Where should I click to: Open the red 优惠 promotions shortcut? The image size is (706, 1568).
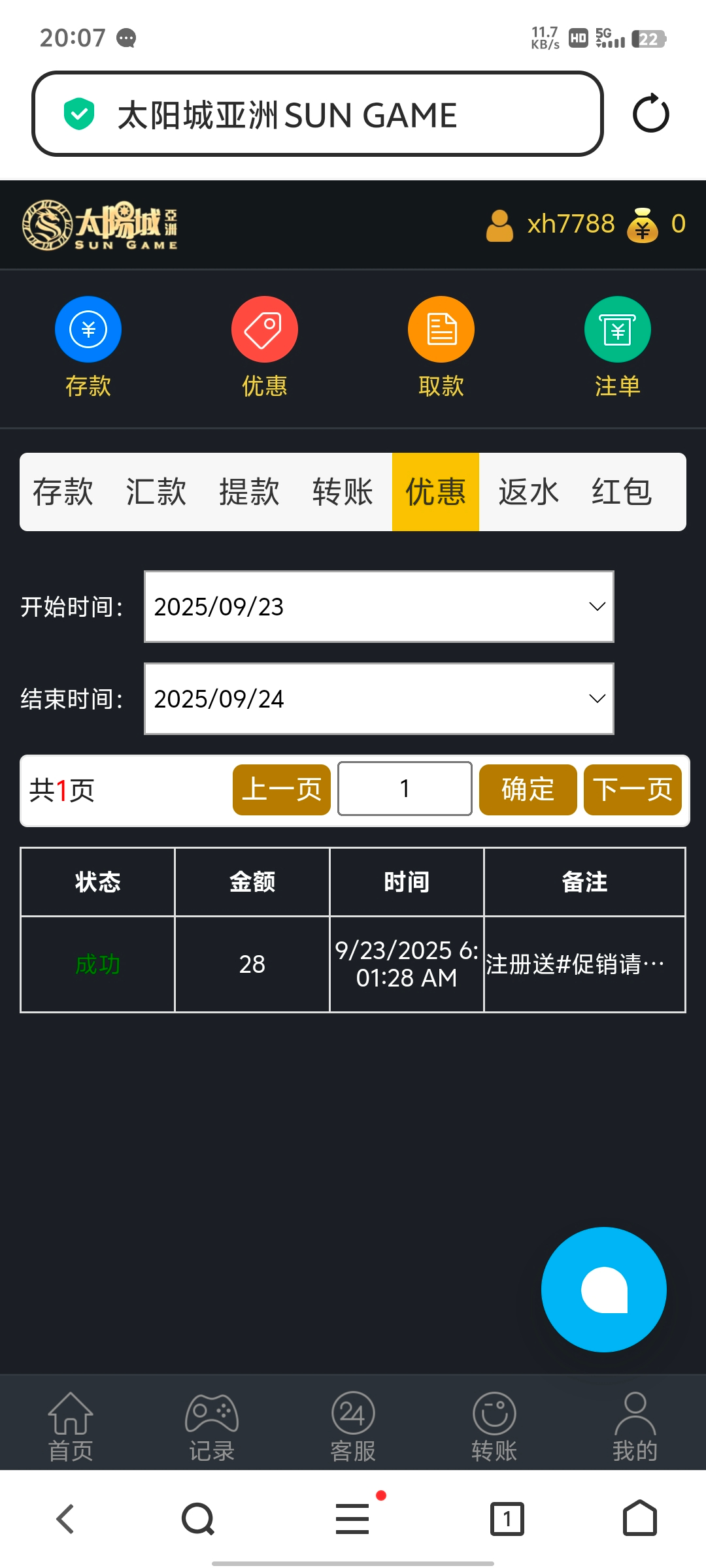point(265,329)
